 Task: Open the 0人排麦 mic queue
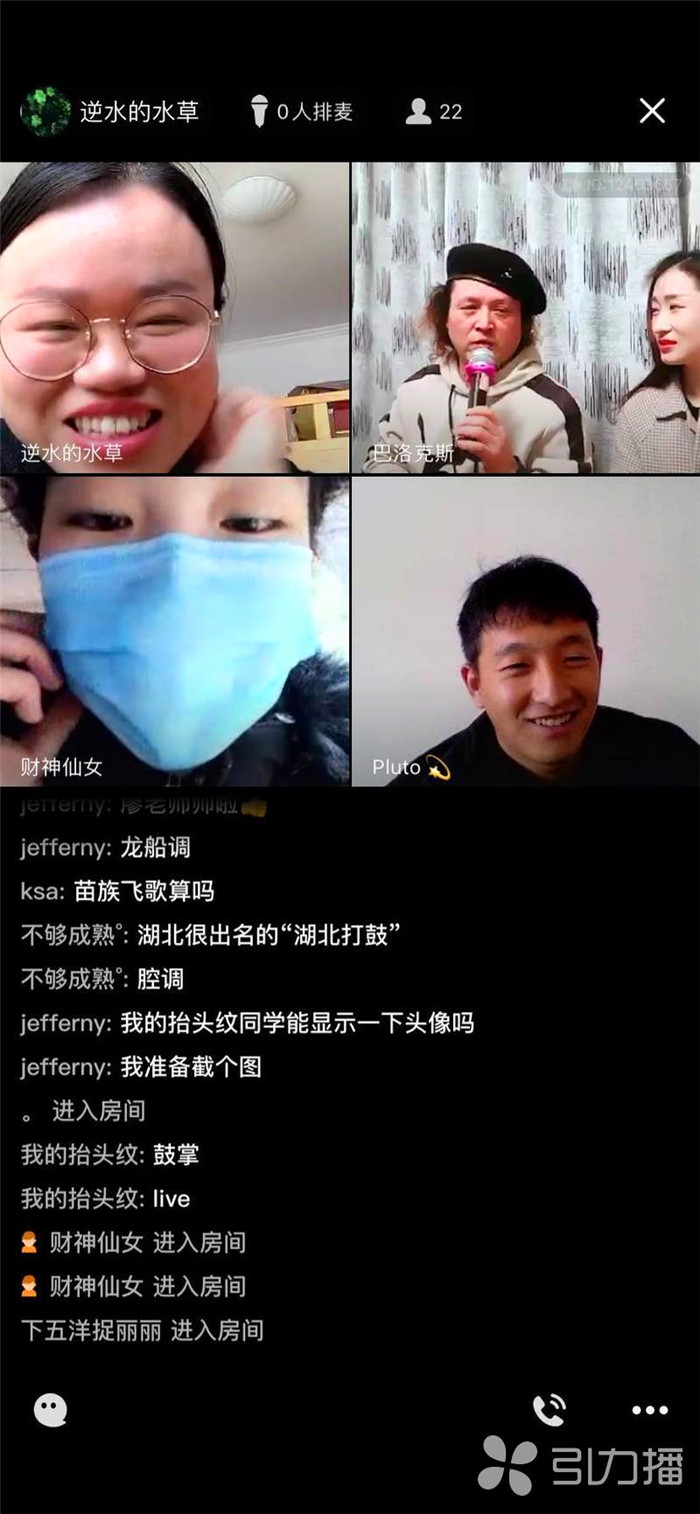coord(302,112)
